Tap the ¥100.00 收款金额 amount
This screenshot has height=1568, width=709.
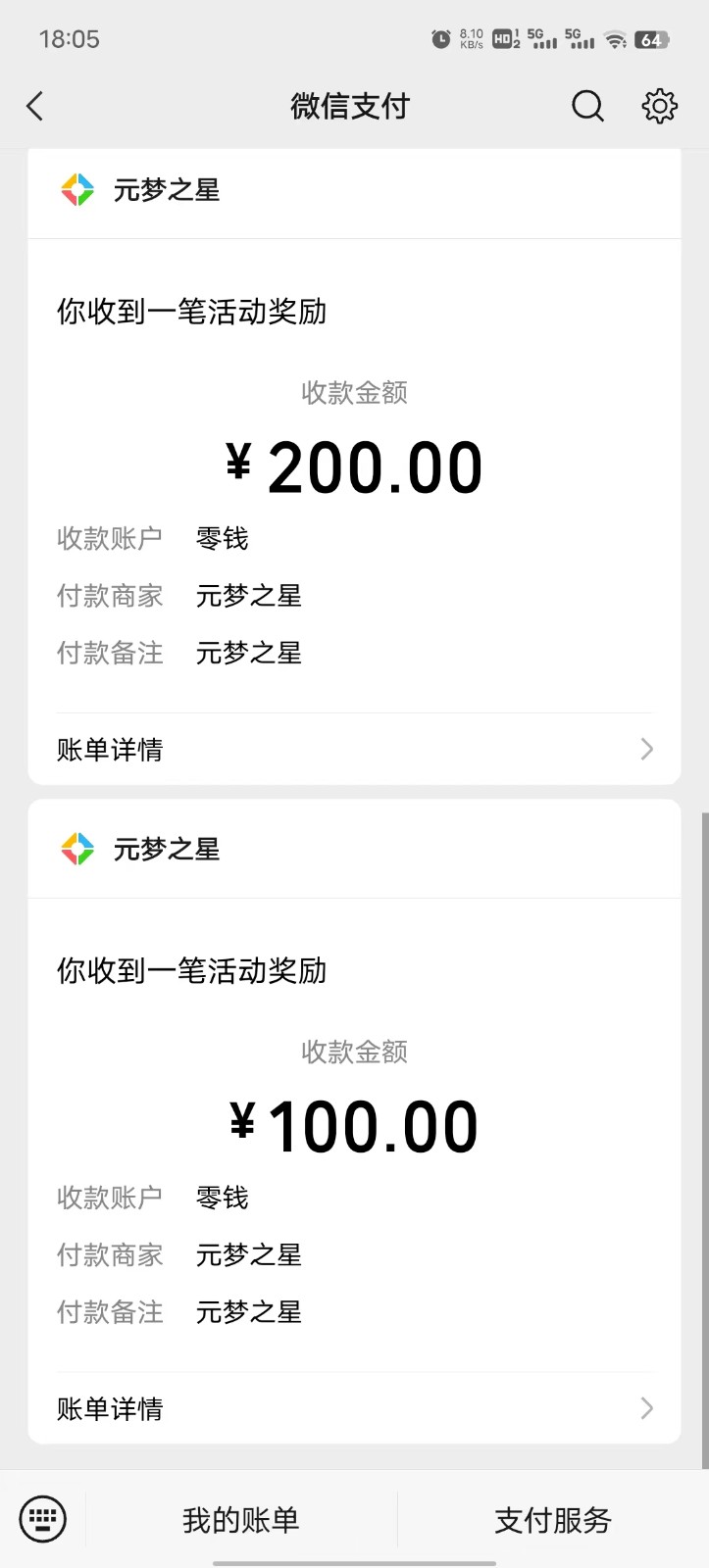354,1123
